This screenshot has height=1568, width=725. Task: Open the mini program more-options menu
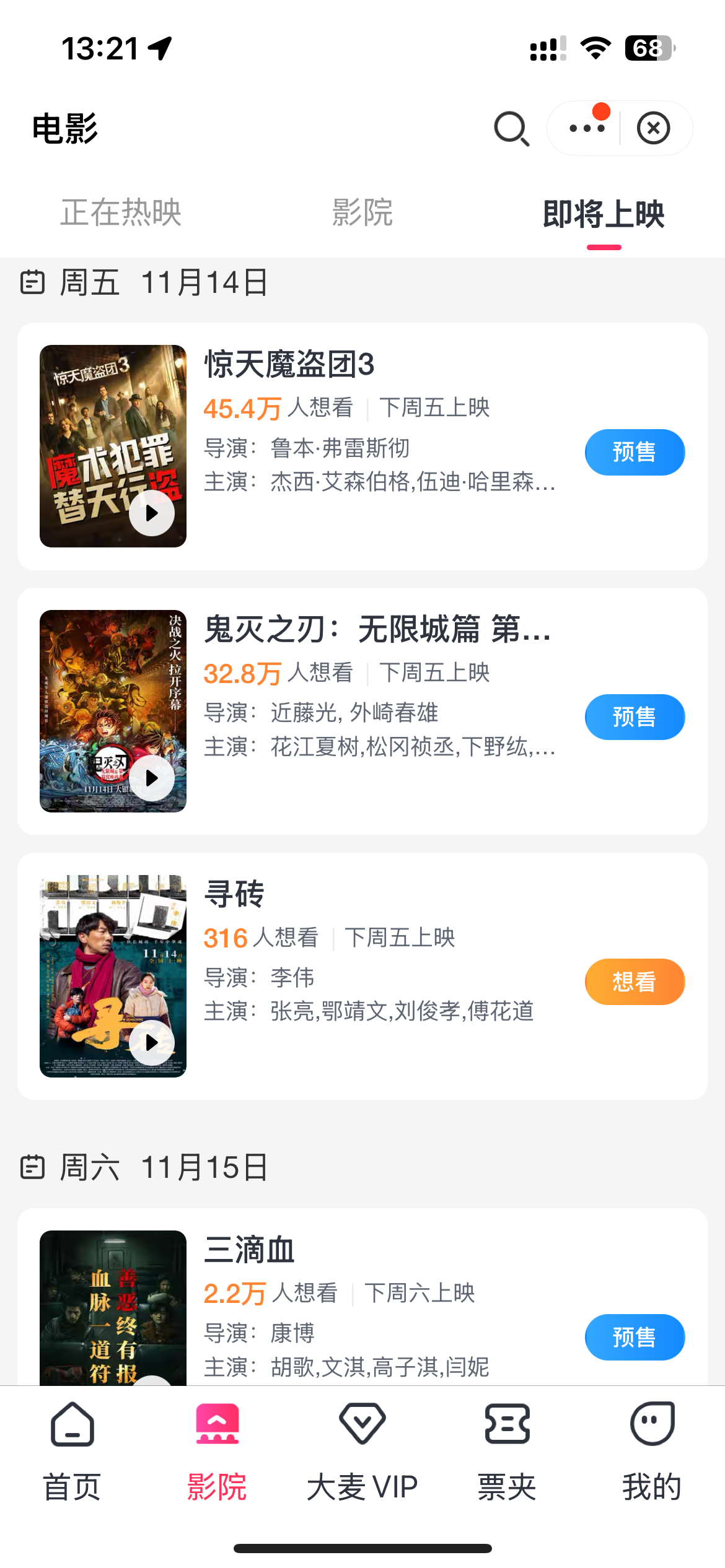pos(586,128)
